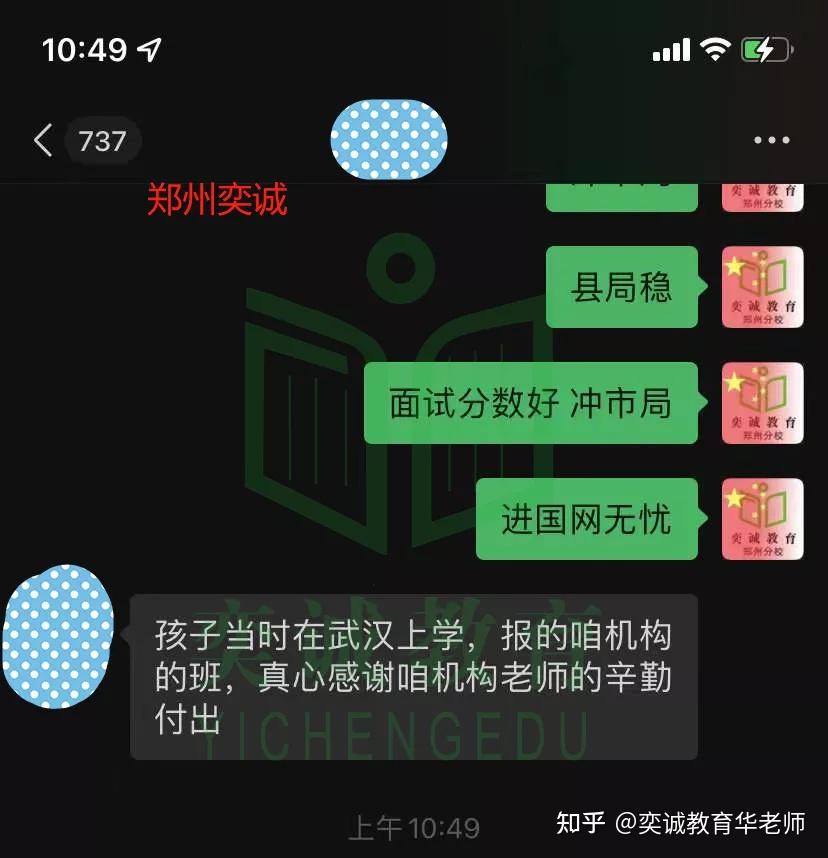Image resolution: width=828 pixels, height=858 pixels.
Task: Open the contact's avatar beside 孩子当时在武汉上学 message
Action: [59, 637]
